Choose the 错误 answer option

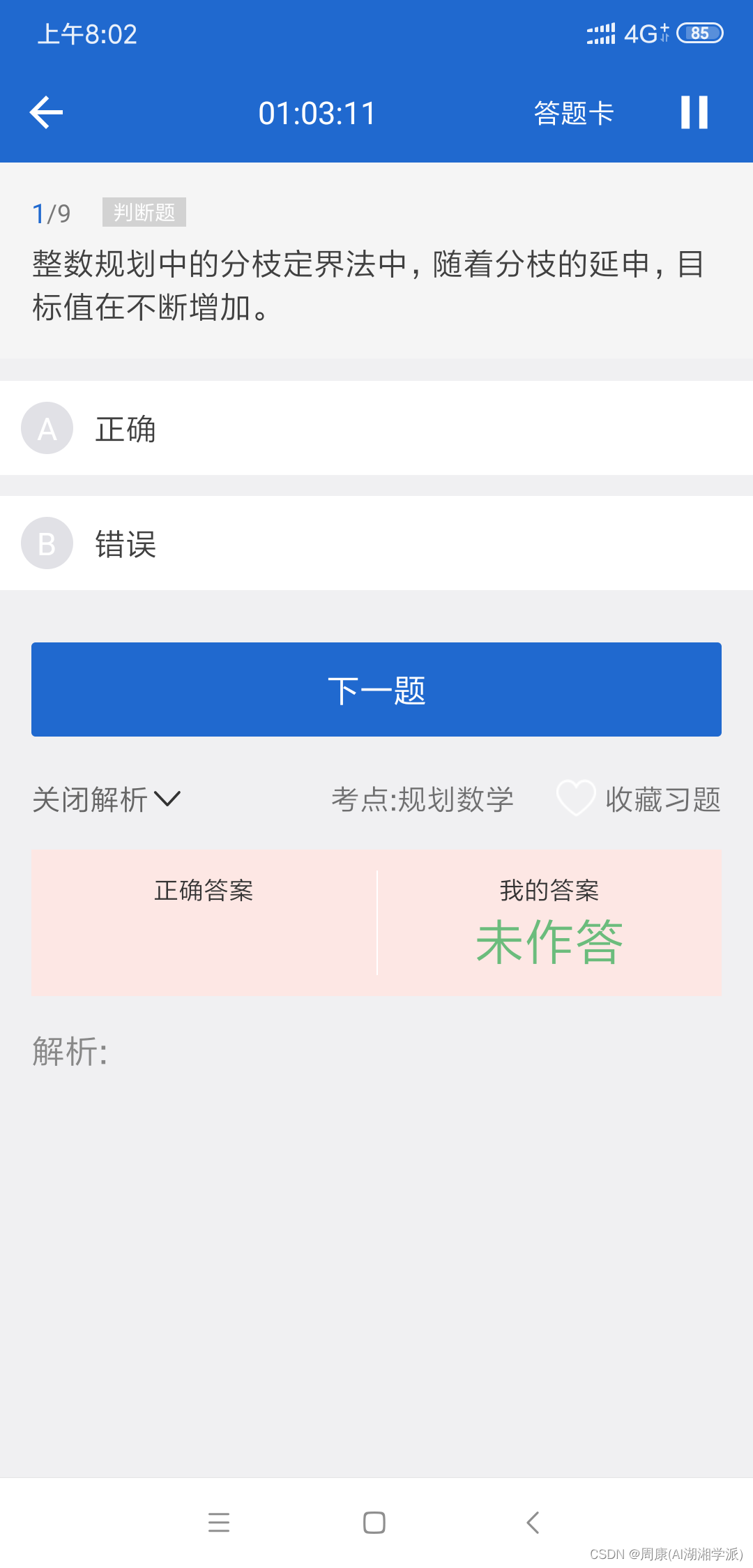(125, 543)
